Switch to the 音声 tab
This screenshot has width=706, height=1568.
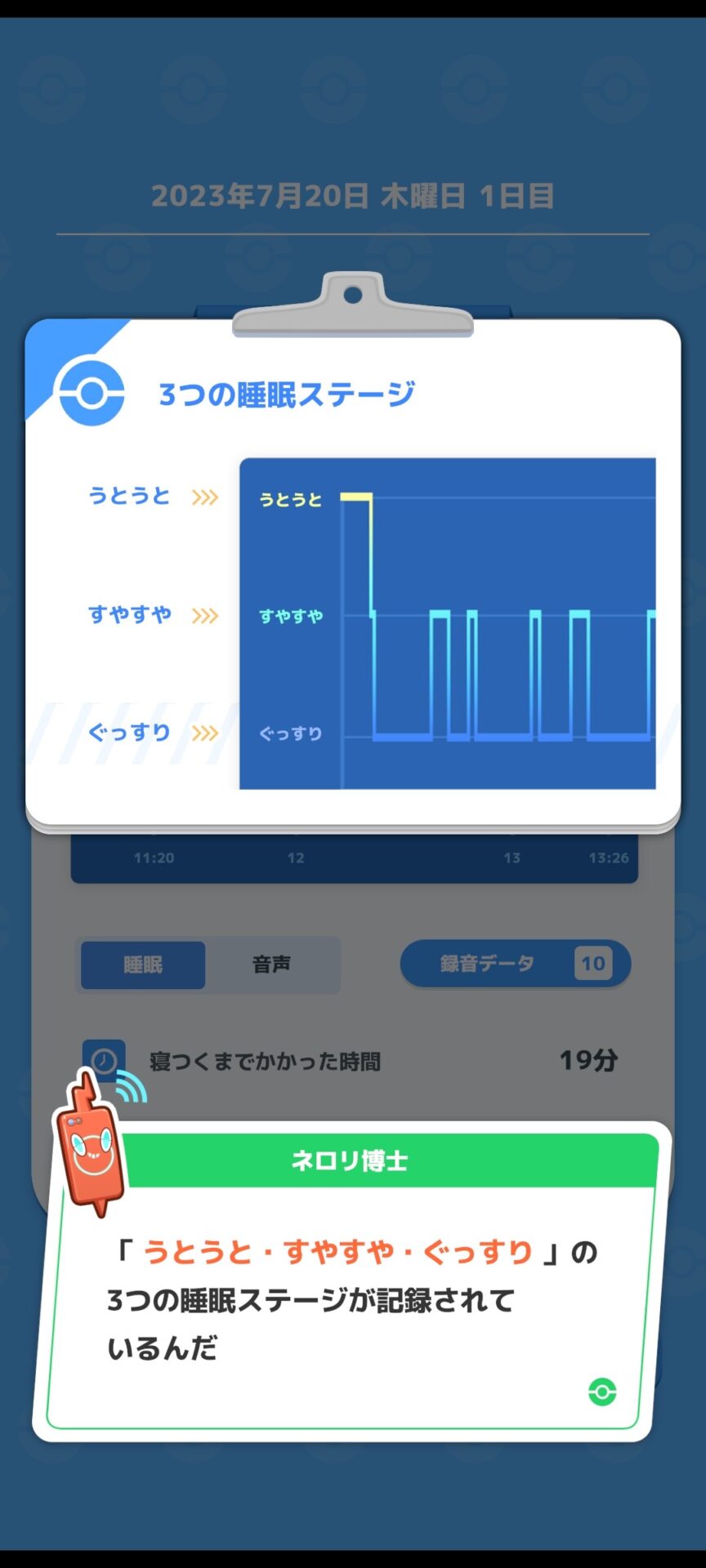(x=271, y=964)
